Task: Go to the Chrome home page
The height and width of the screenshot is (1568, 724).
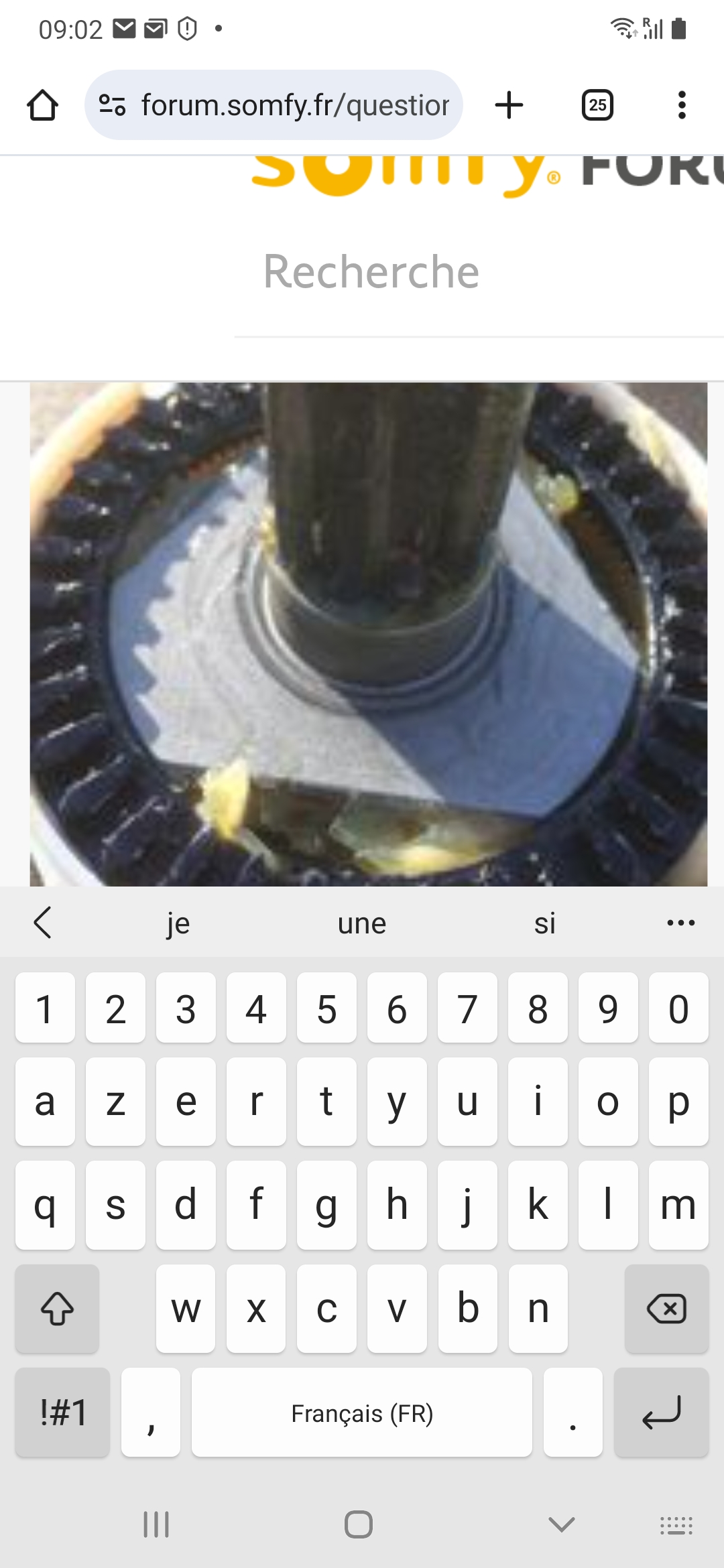Action: (x=42, y=105)
